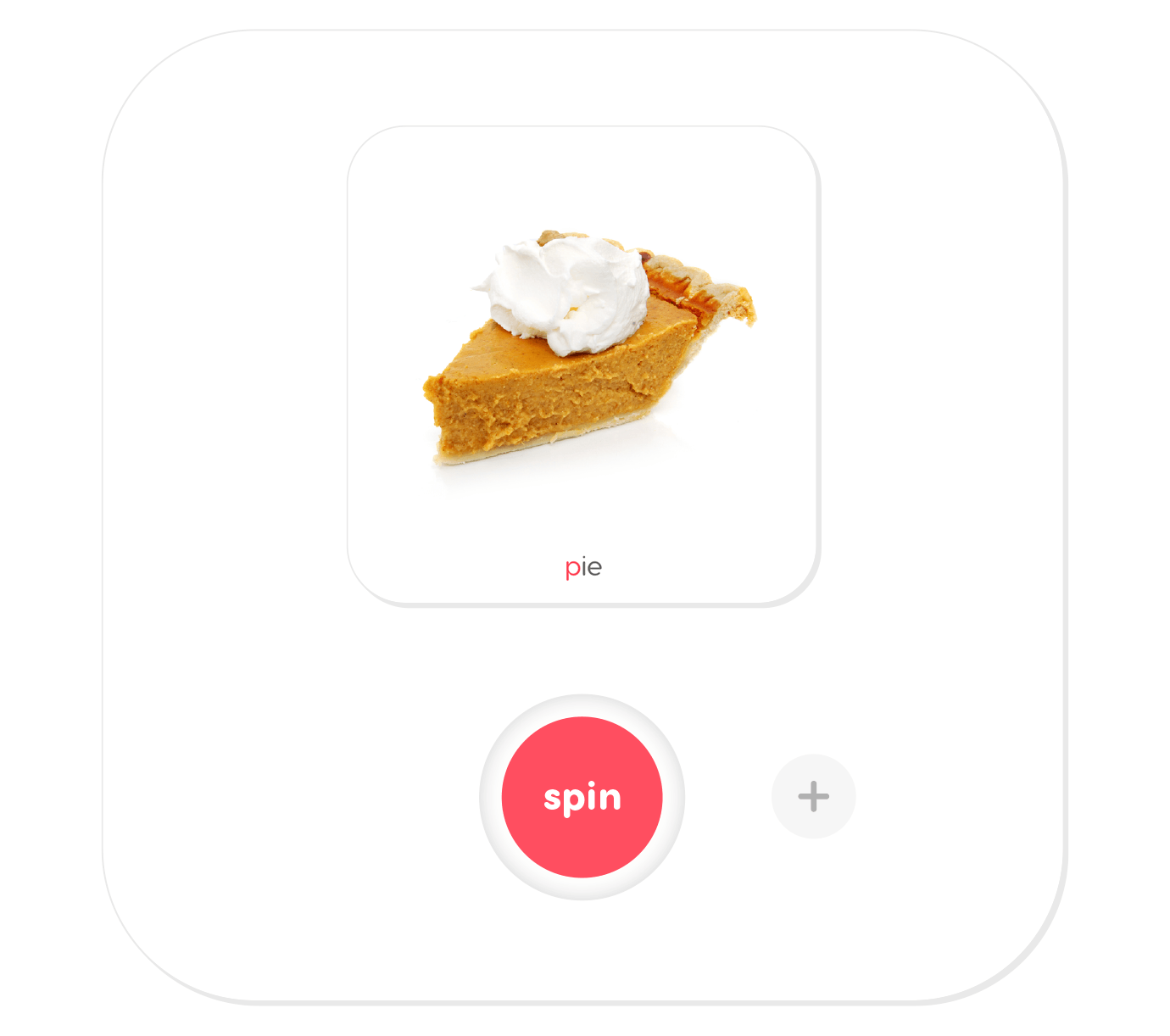
Task: Select the pie picture card
Action: point(582,365)
